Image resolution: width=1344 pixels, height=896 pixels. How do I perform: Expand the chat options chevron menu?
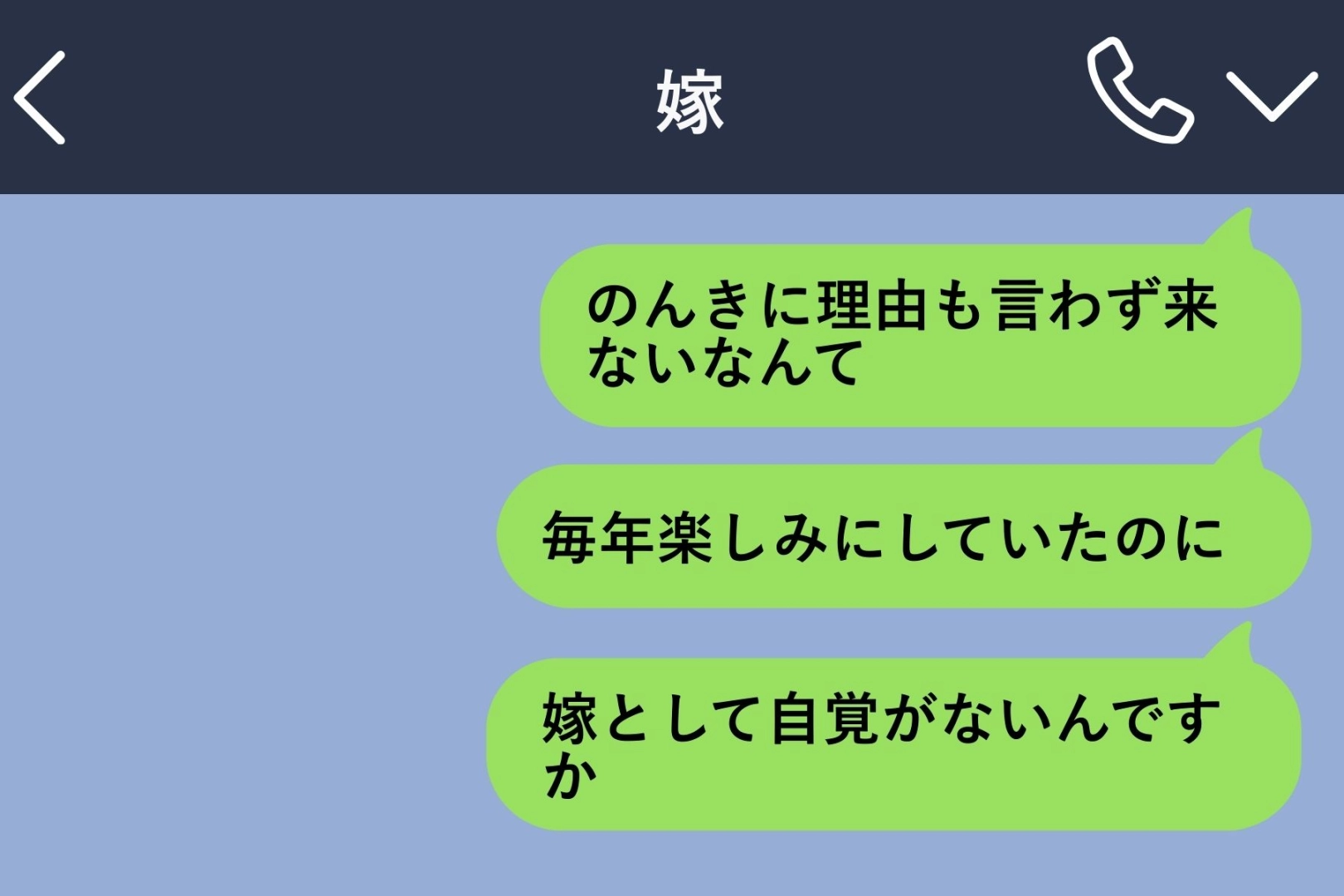(1271, 95)
